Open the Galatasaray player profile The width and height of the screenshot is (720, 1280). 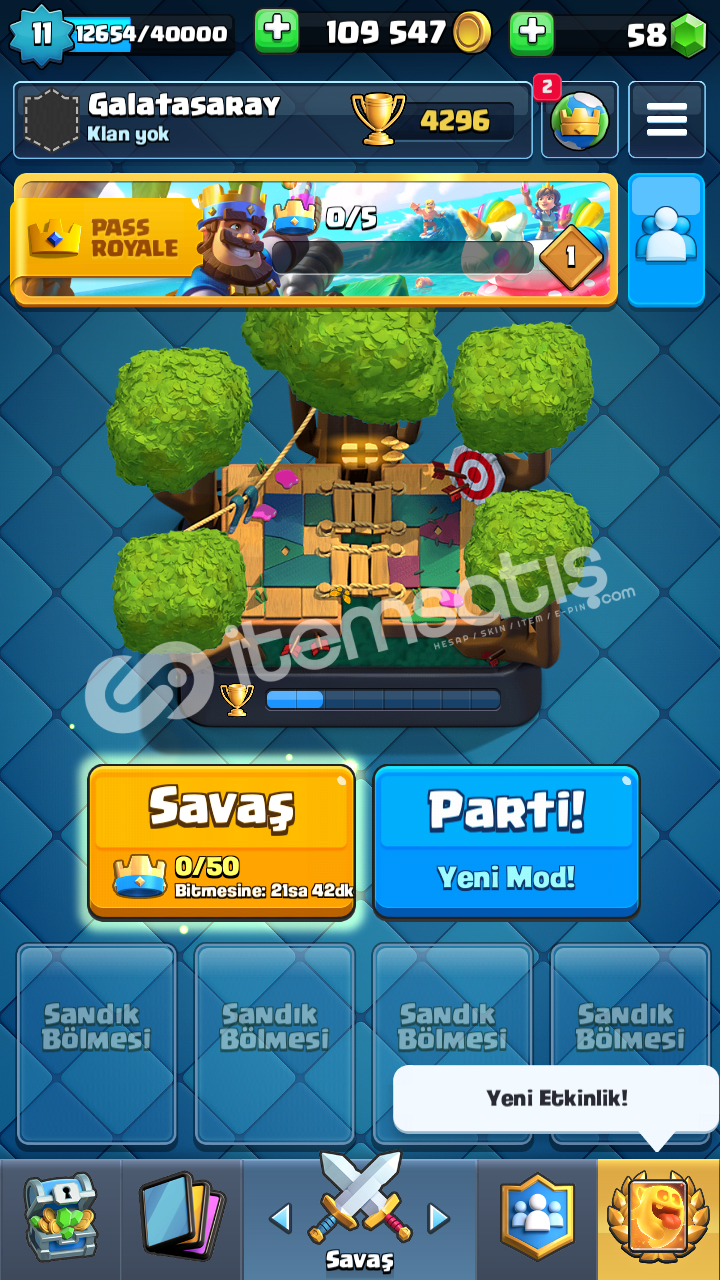click(272, 120)
